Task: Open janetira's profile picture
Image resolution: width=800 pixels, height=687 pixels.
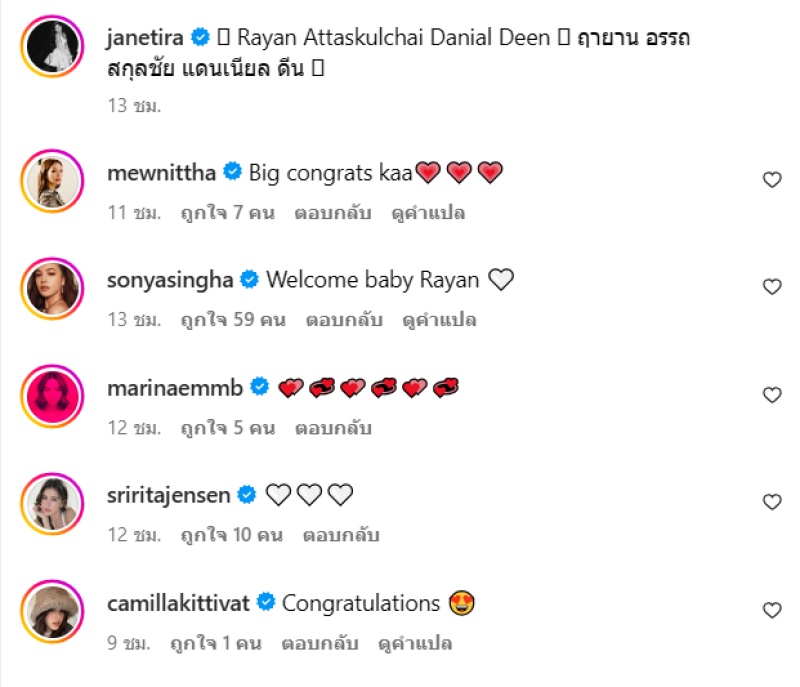Action: 52,45
